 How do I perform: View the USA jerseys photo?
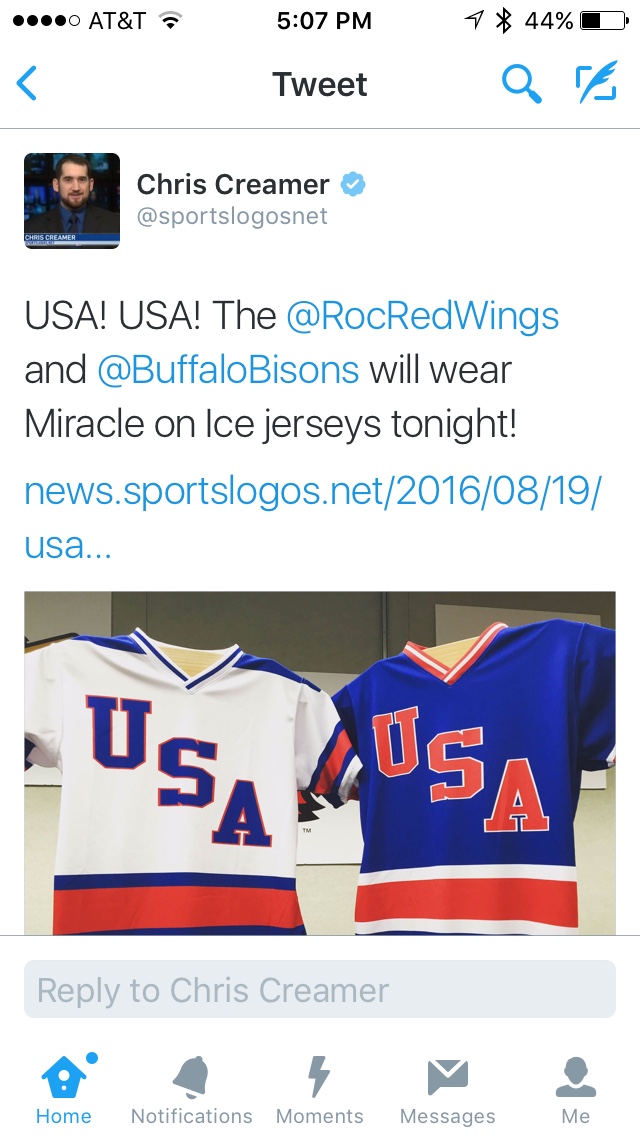point(320,762)
